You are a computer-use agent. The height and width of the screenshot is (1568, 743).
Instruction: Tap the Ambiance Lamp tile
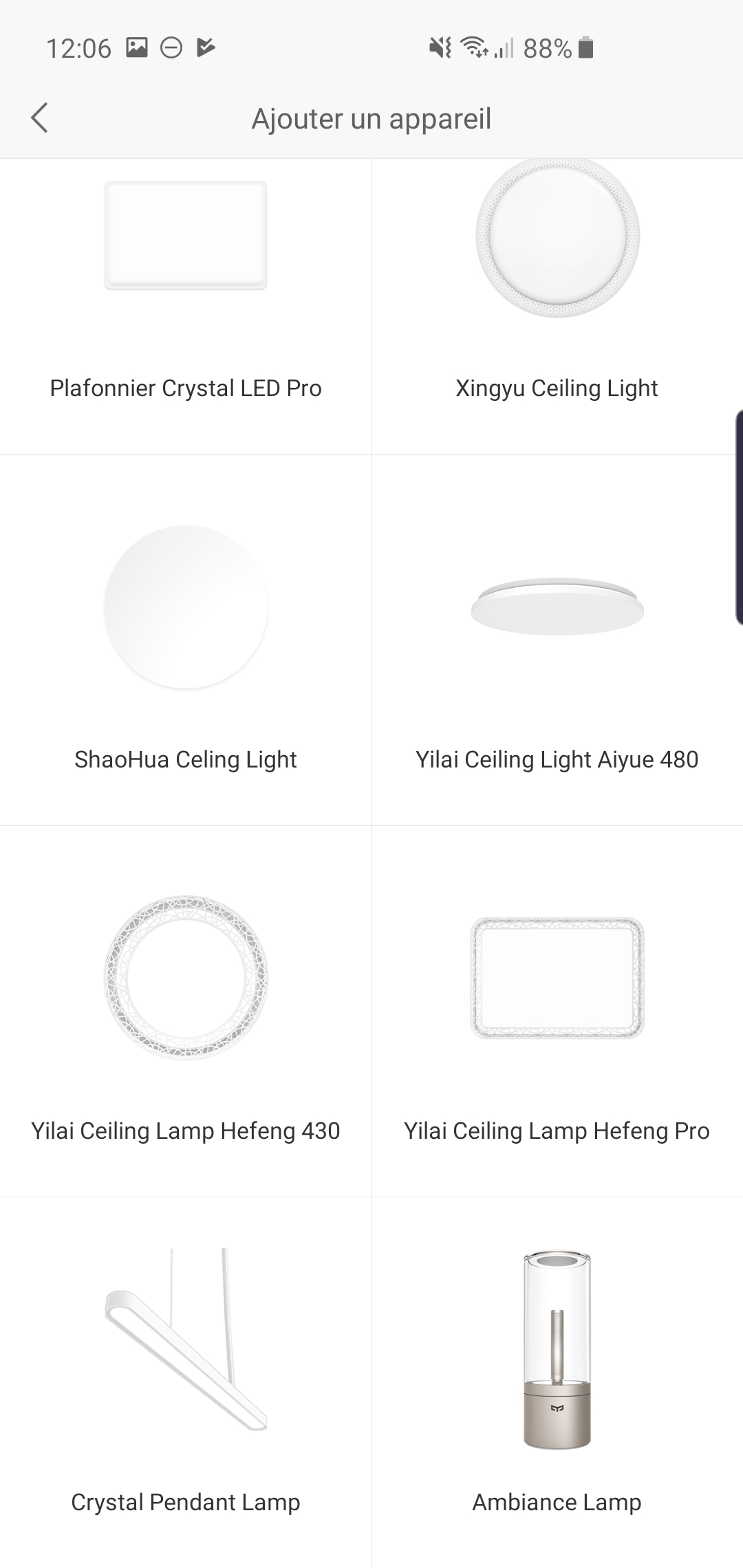[x=557, y=1382]
